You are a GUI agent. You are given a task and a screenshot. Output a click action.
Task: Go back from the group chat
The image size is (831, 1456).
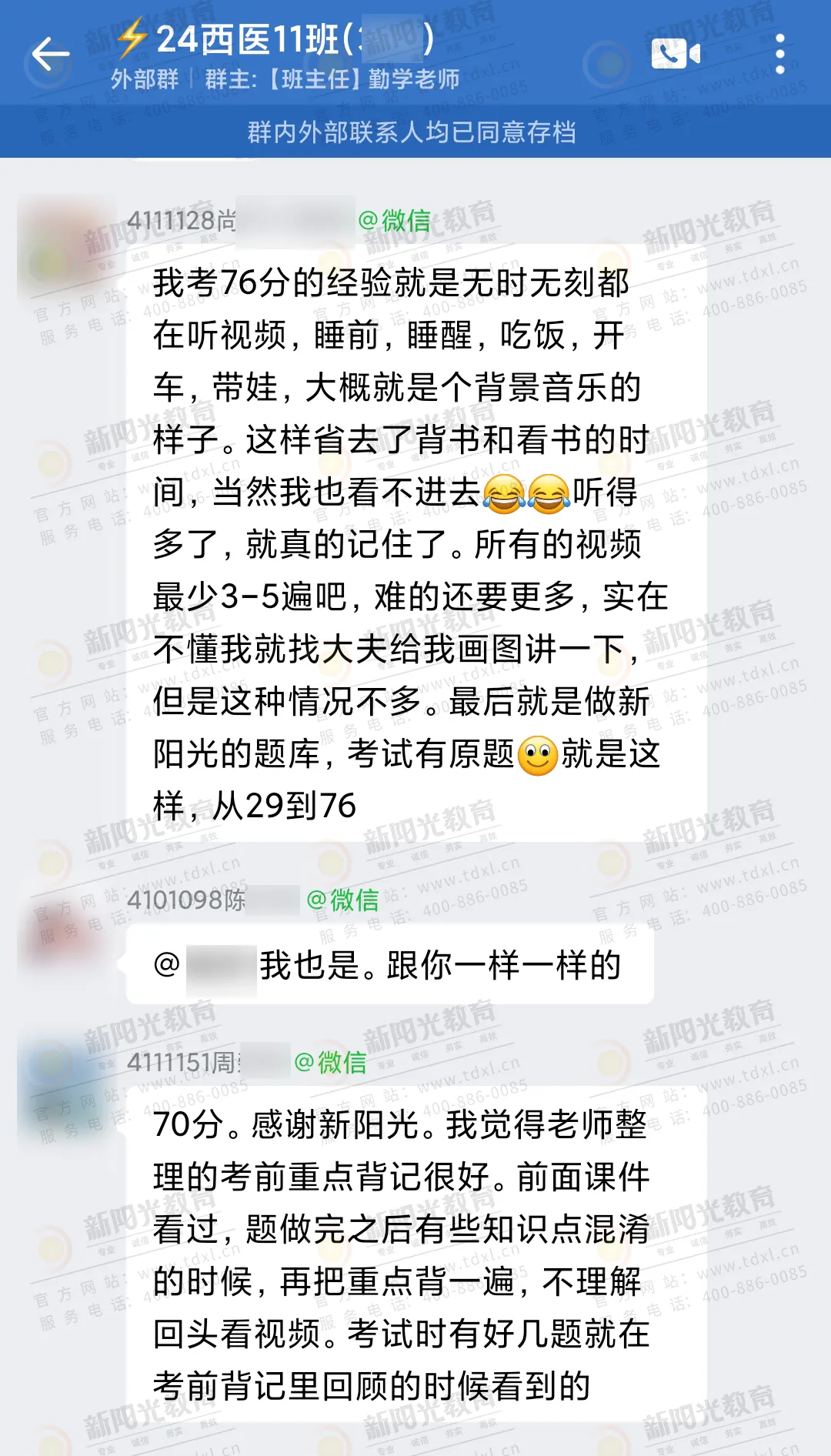(51, 54)
